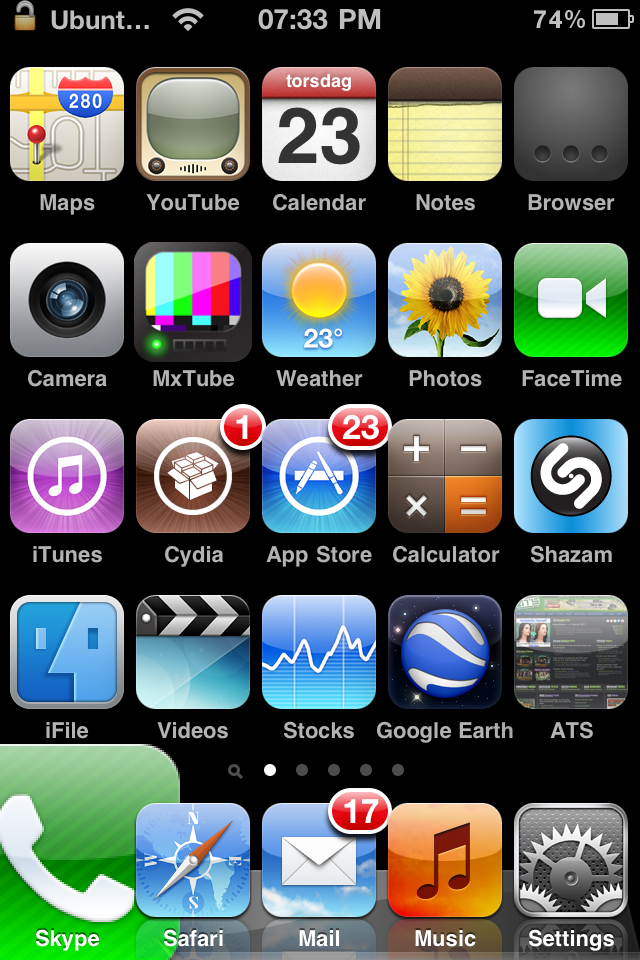Open MxTube
Image resolution: width=640 pixels, height=960 pixels.
[x=193, y=300]
